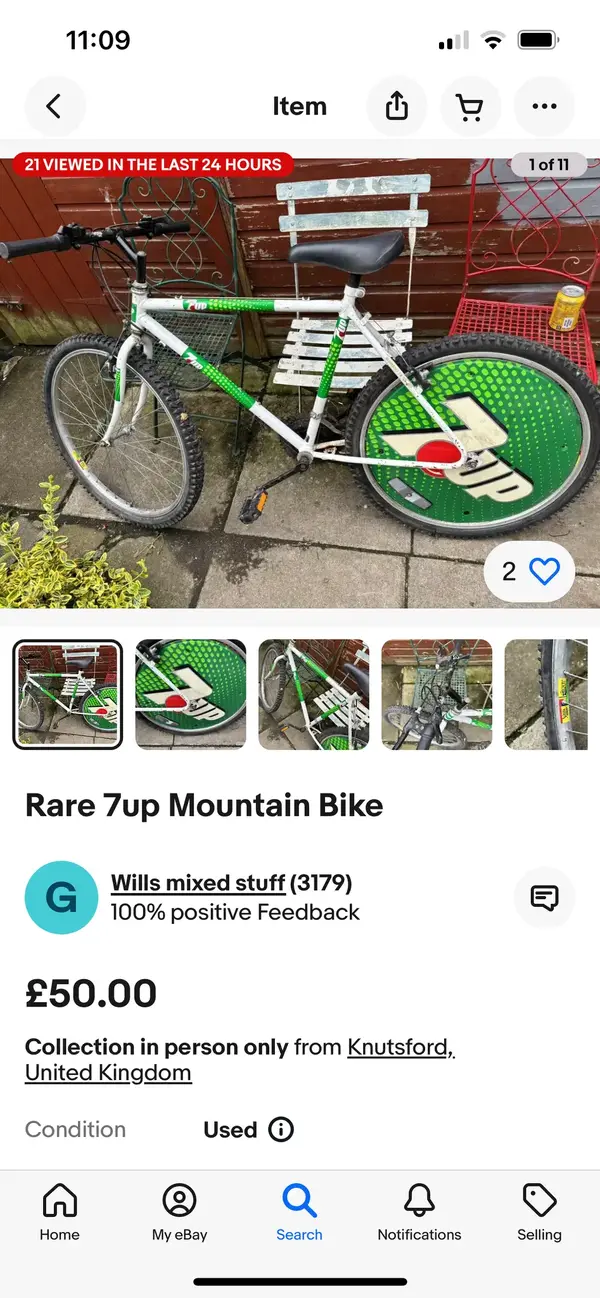View the third photo thumbnail
600x1298 pixels.
coord(313,694)
